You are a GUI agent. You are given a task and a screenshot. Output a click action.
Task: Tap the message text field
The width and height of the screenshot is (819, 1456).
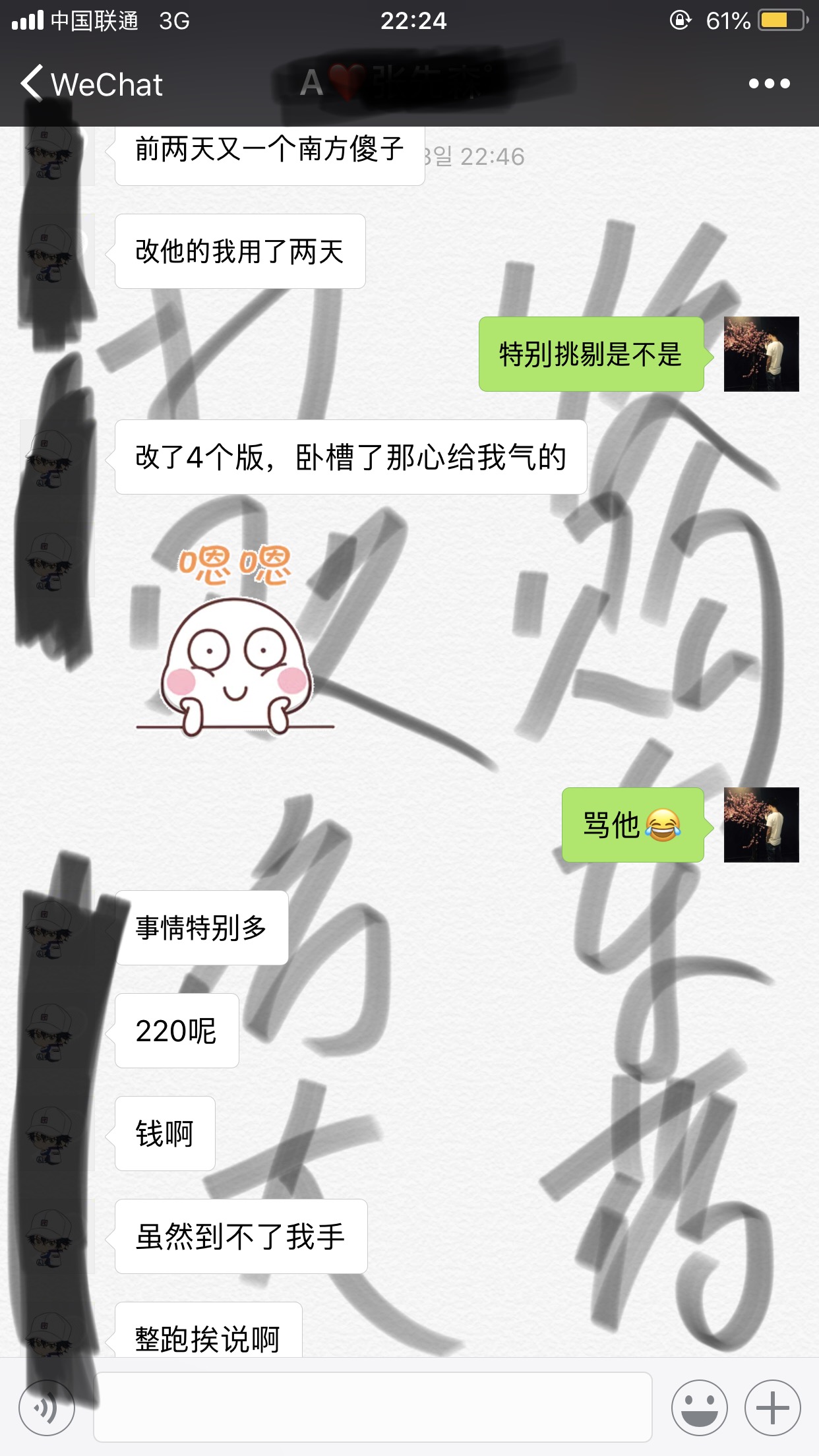(373, 1407)
